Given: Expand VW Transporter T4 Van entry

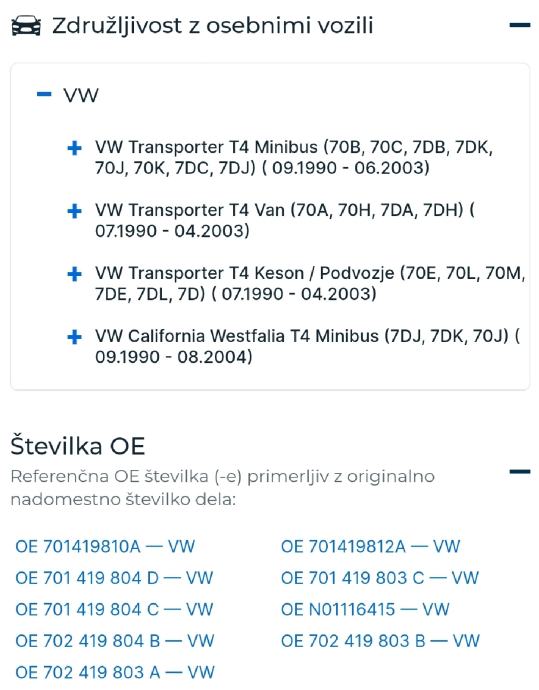Looking at the screenshot, I should (74, 211).
